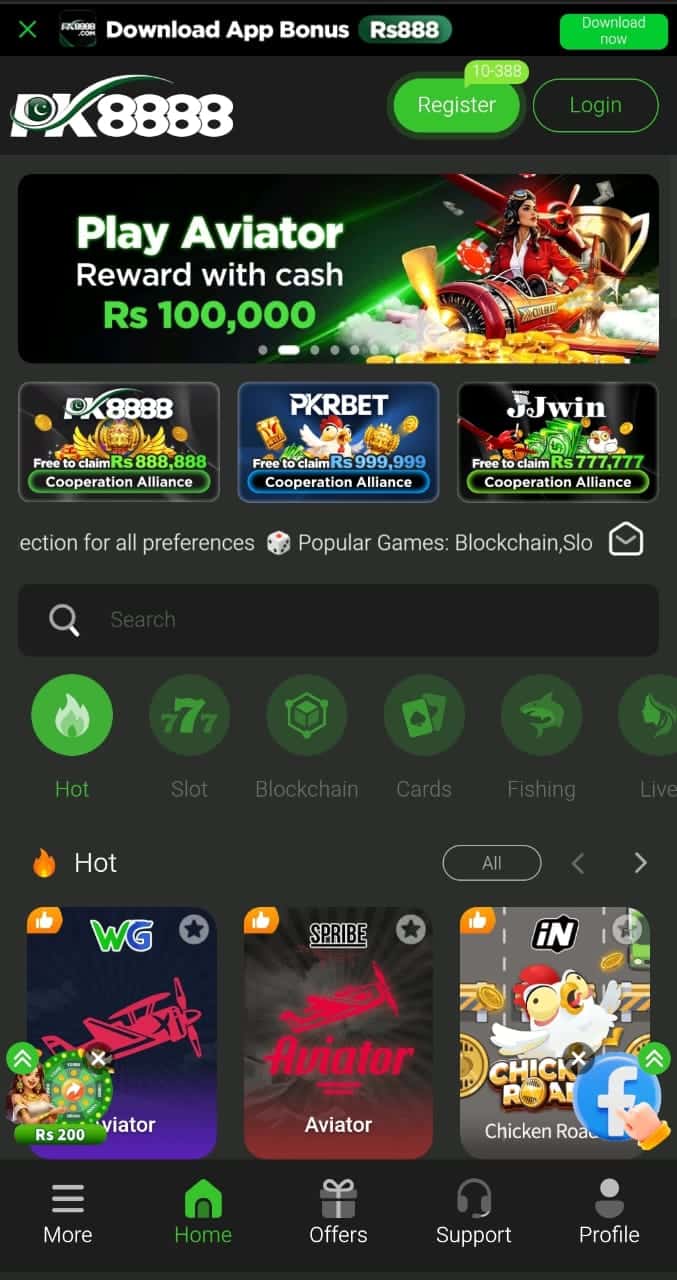Viewport: 677px width, 1280px height.
Task: Favorite the Spribe Aviator game star
Action: point(410,930)
